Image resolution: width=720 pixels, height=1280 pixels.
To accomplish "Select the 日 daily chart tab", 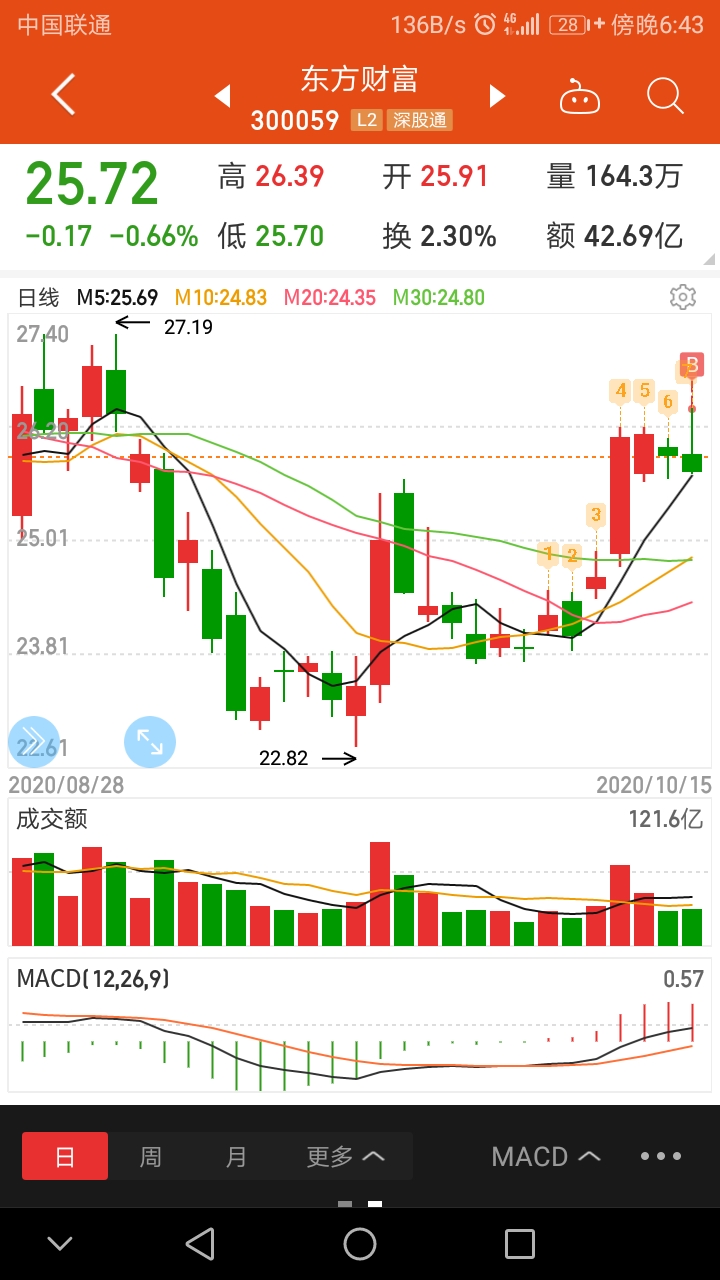I will coord(65,1157).
